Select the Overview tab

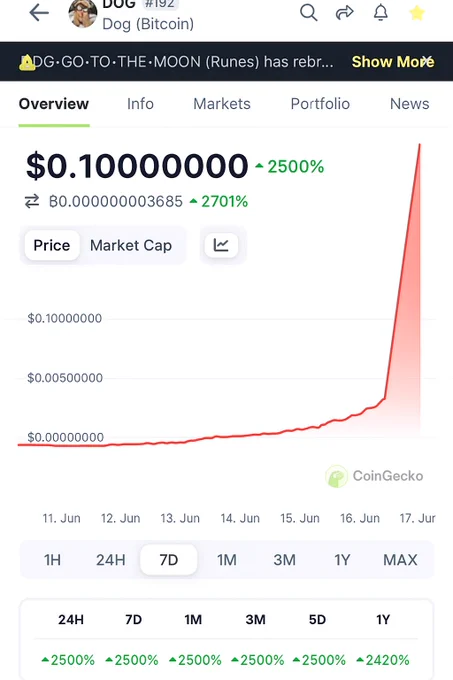click(54, 104)
